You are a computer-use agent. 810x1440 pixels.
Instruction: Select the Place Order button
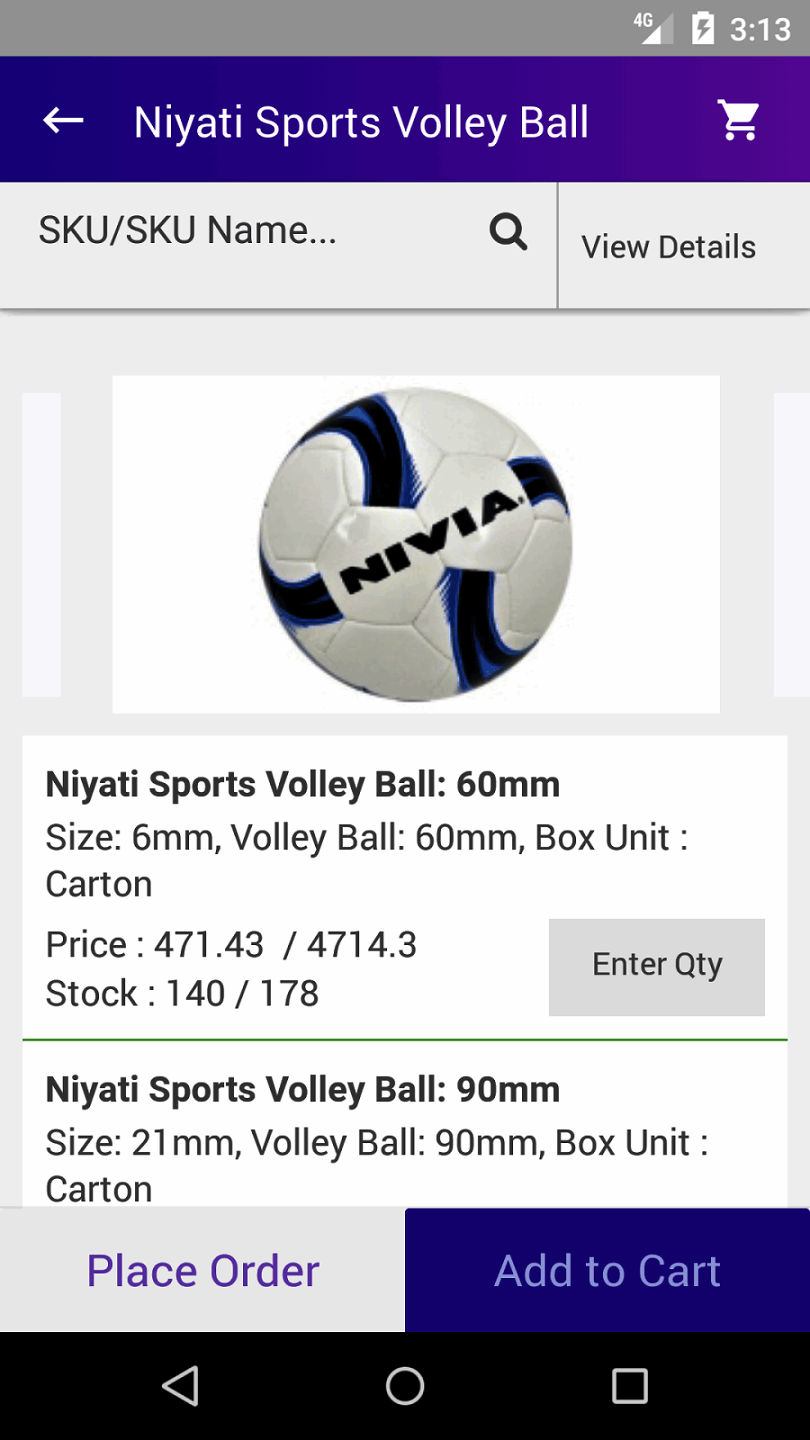(203, 1271)
